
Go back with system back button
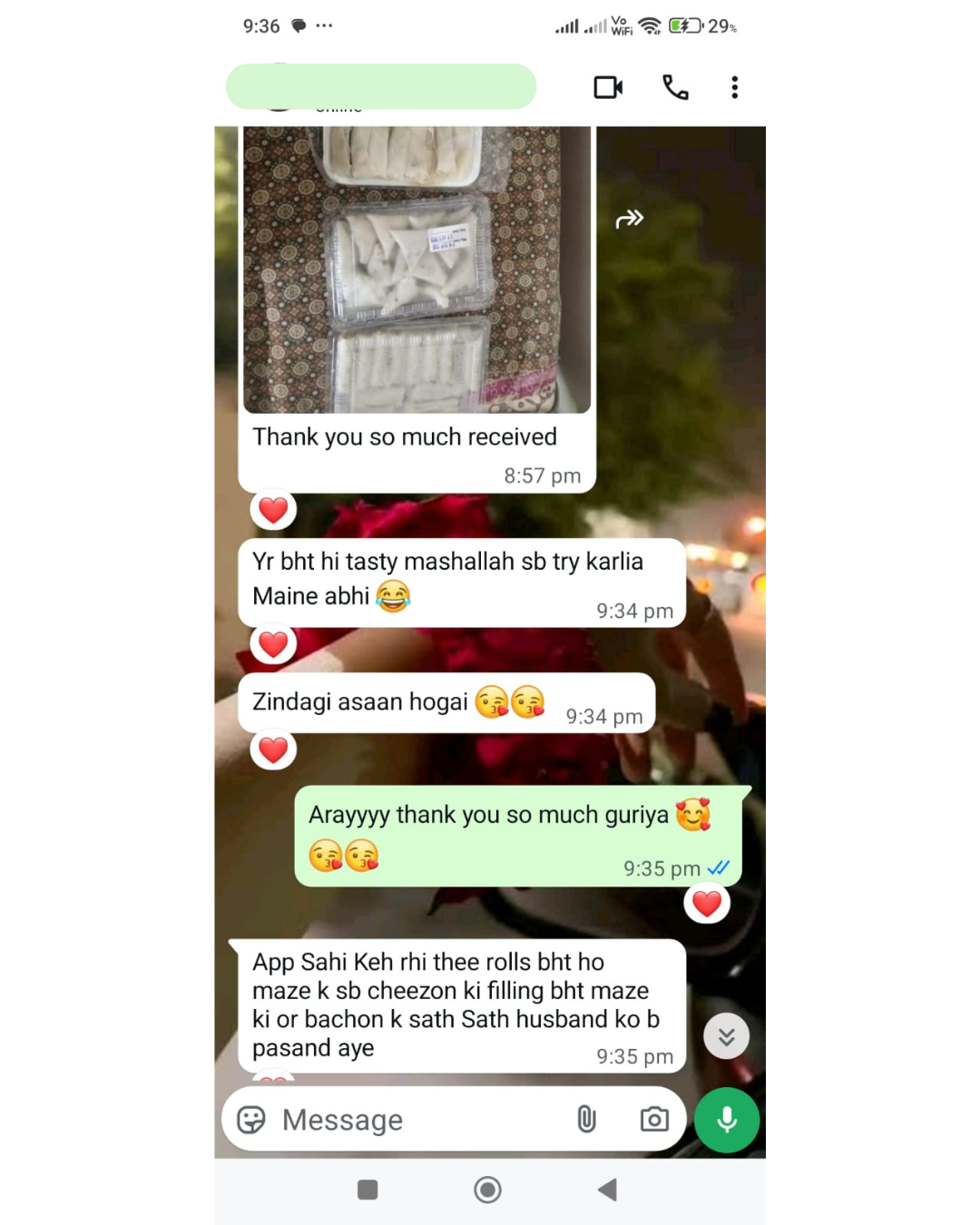tap(607, 1190)
